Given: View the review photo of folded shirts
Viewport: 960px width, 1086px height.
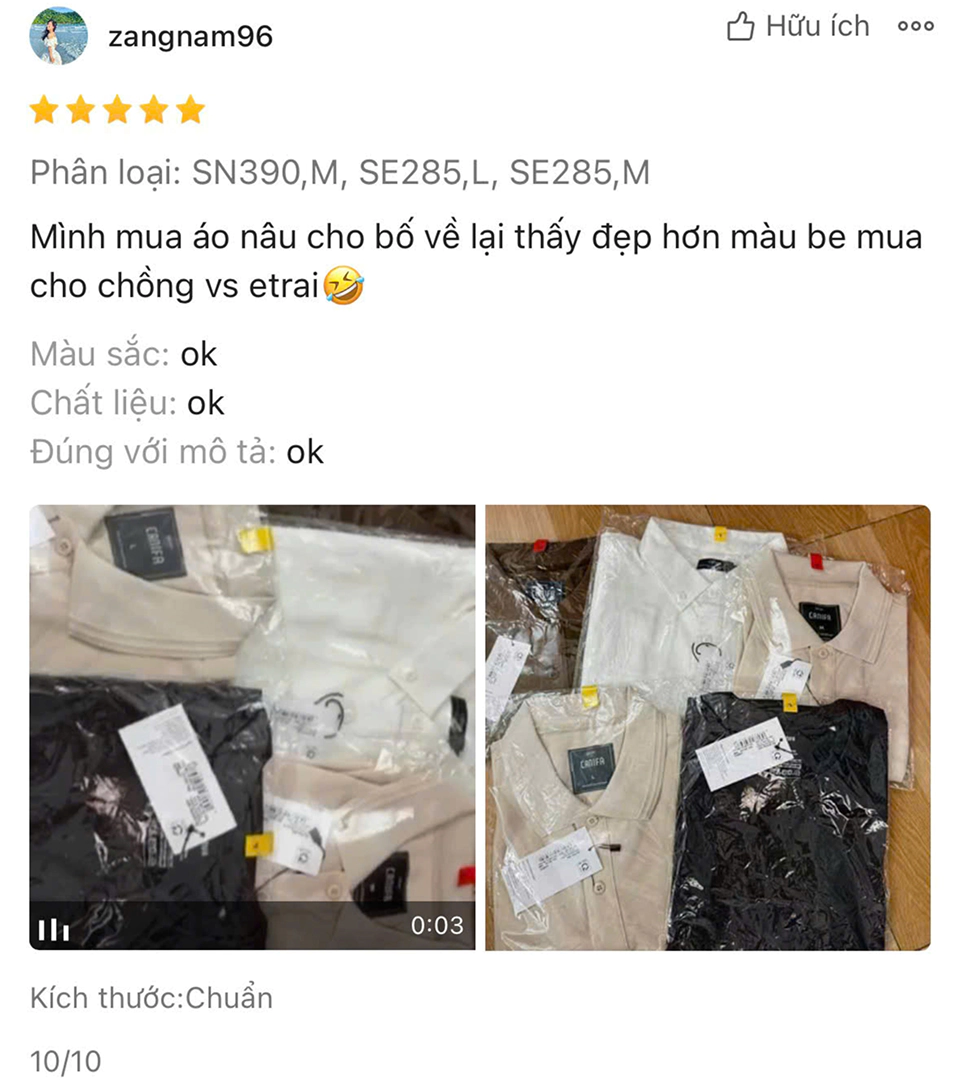Looking at the screenshot, I should 708,727.
